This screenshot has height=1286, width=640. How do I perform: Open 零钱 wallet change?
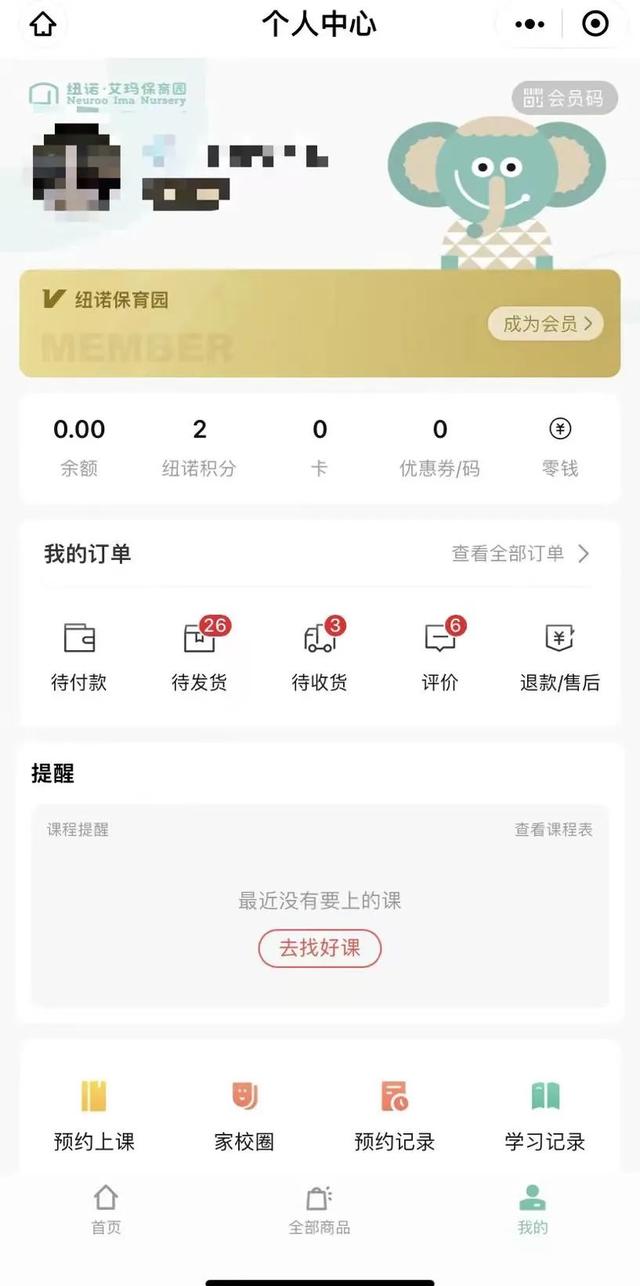click(560, 447)
